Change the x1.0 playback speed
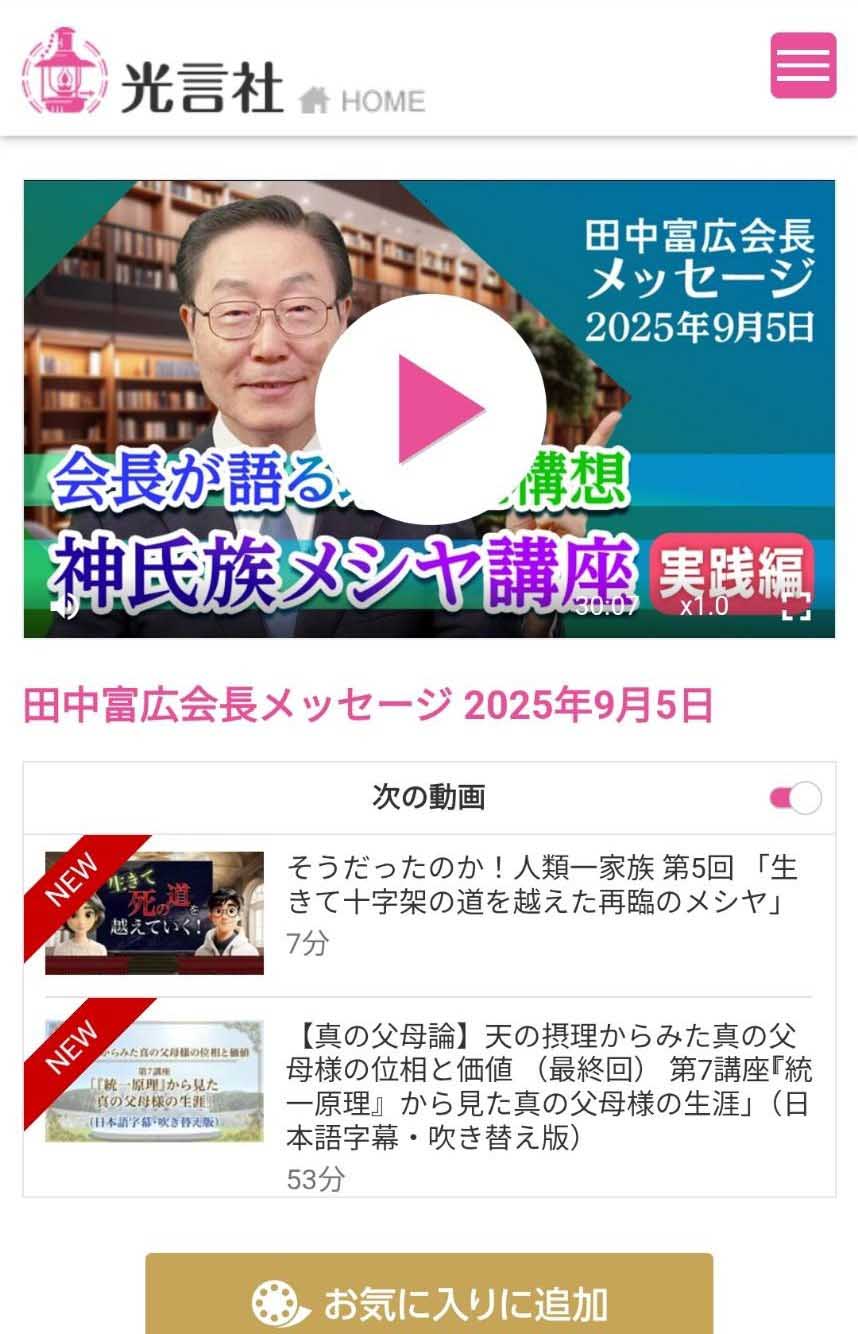The width and height of the screenshot is (858, 1334). click(704, 607)
